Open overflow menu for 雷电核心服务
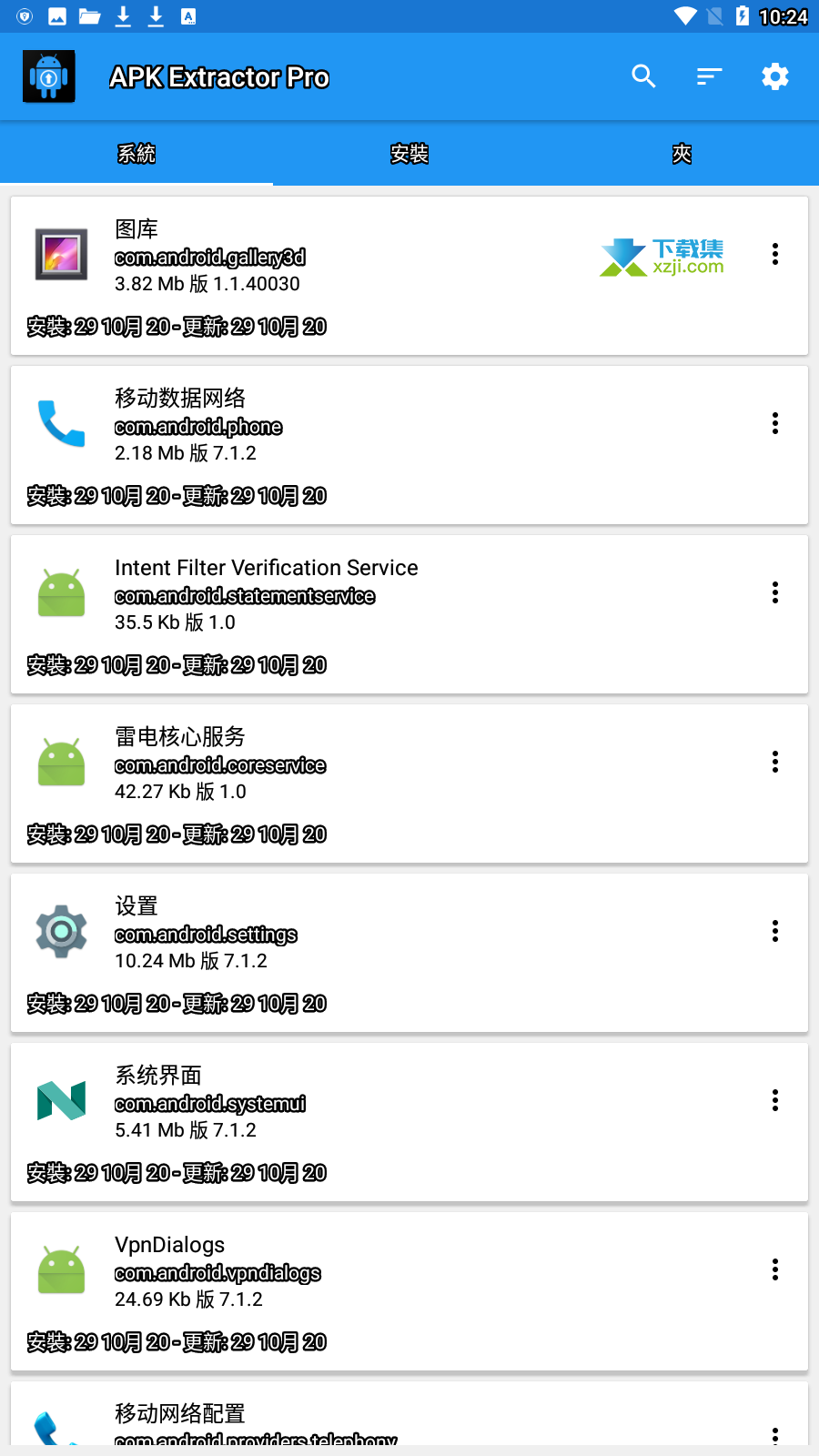 [x=775, y=762]
